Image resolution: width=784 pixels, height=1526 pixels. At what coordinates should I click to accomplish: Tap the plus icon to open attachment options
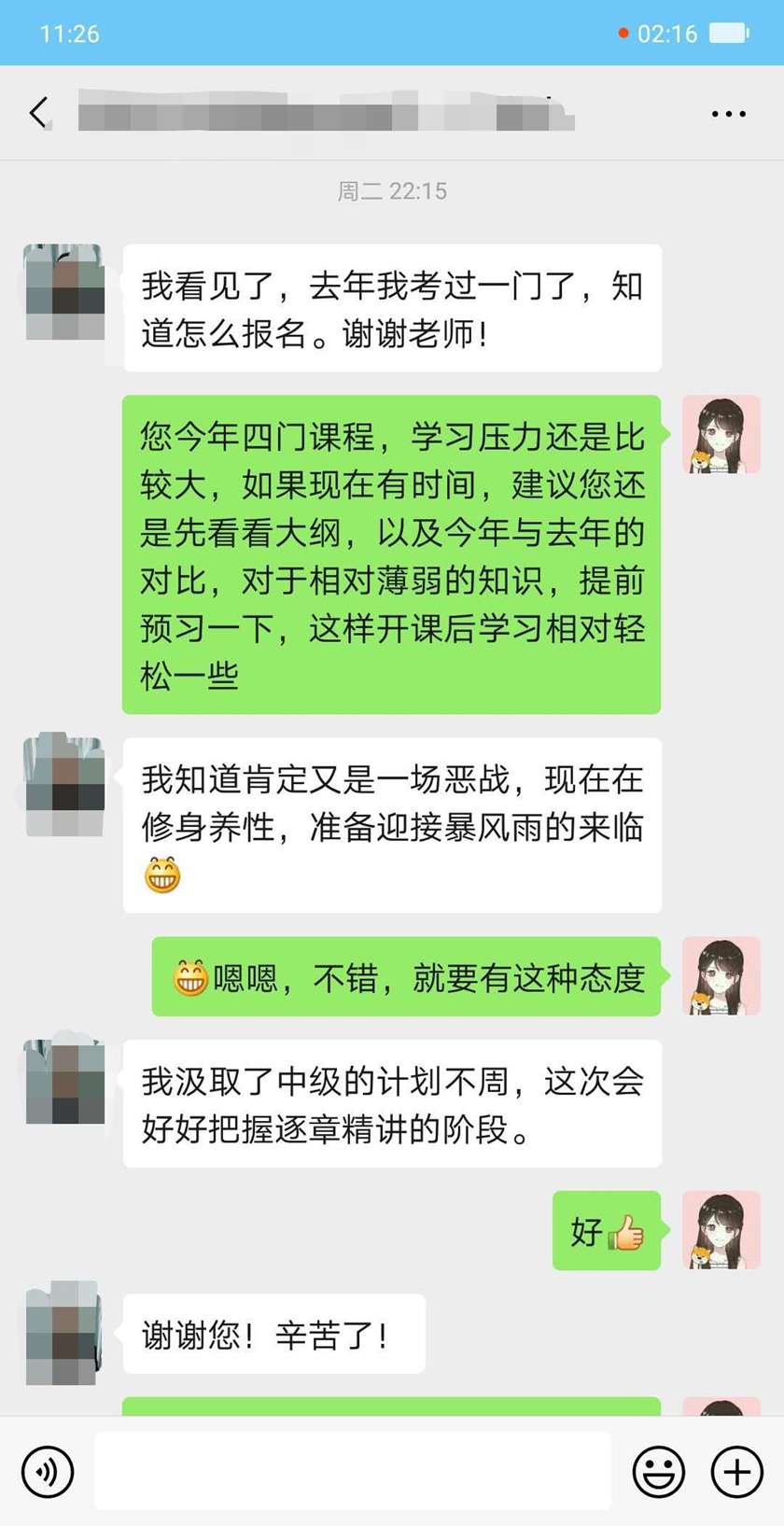click(x=735, y=1471)
